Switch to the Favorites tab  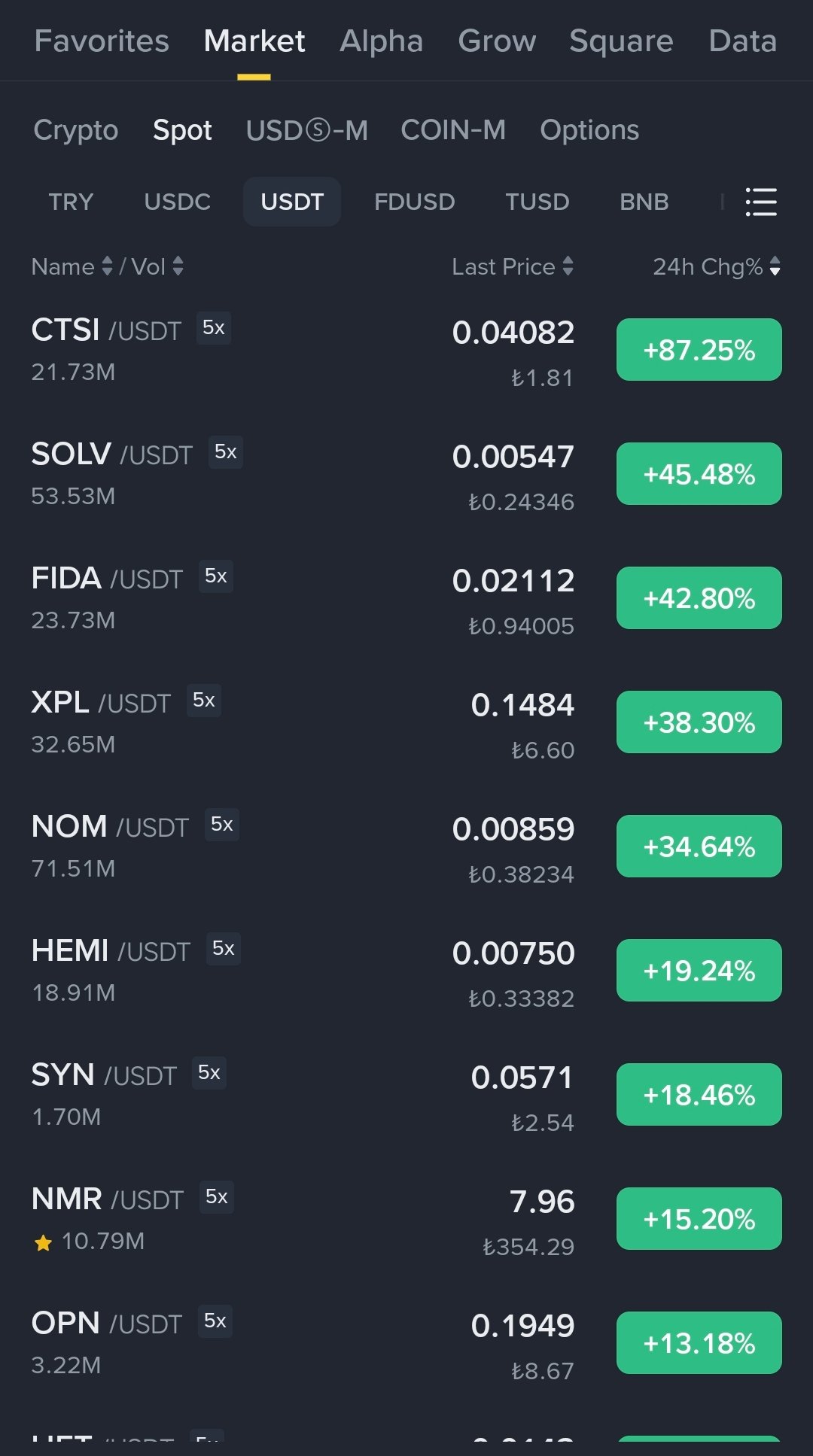(x=102, y=41)
